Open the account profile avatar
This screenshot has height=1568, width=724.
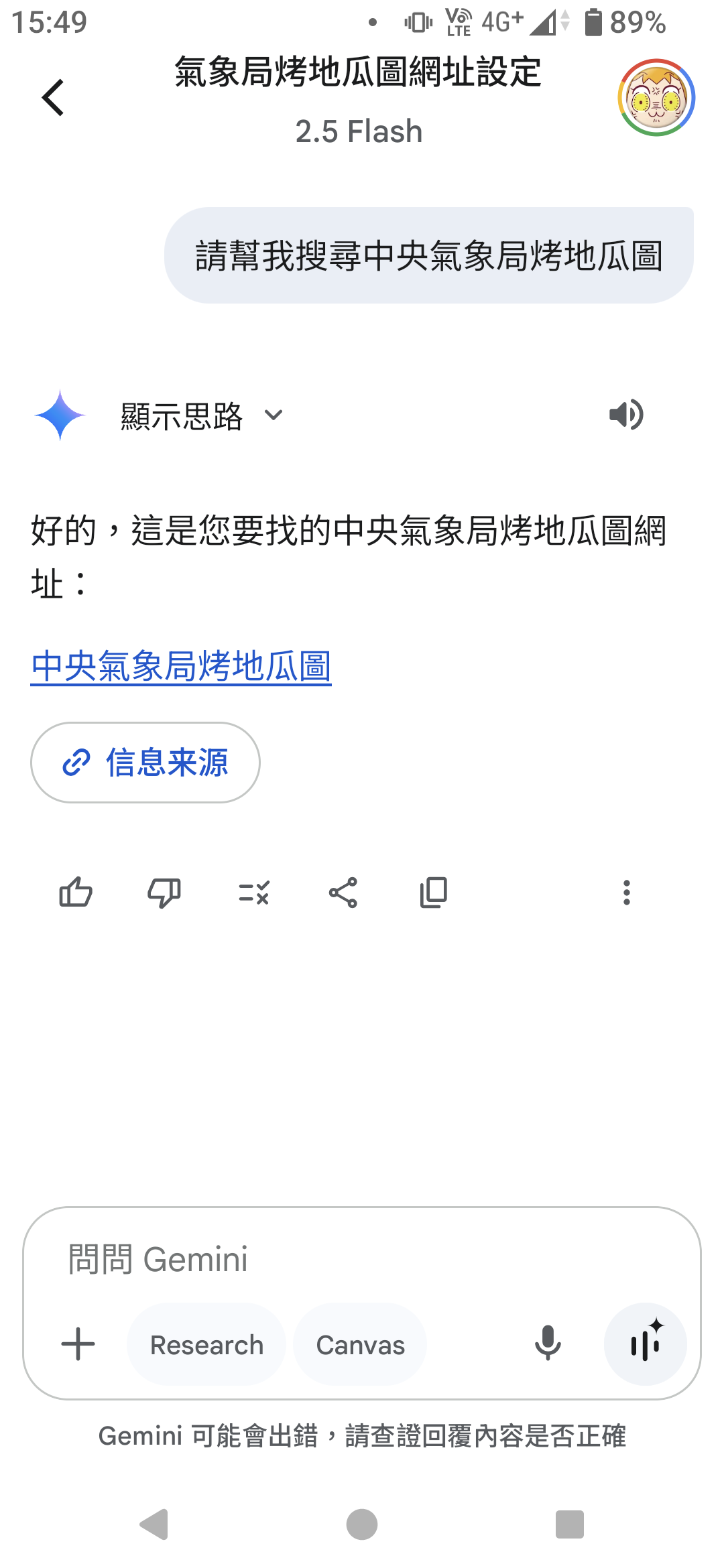[656, 98]
